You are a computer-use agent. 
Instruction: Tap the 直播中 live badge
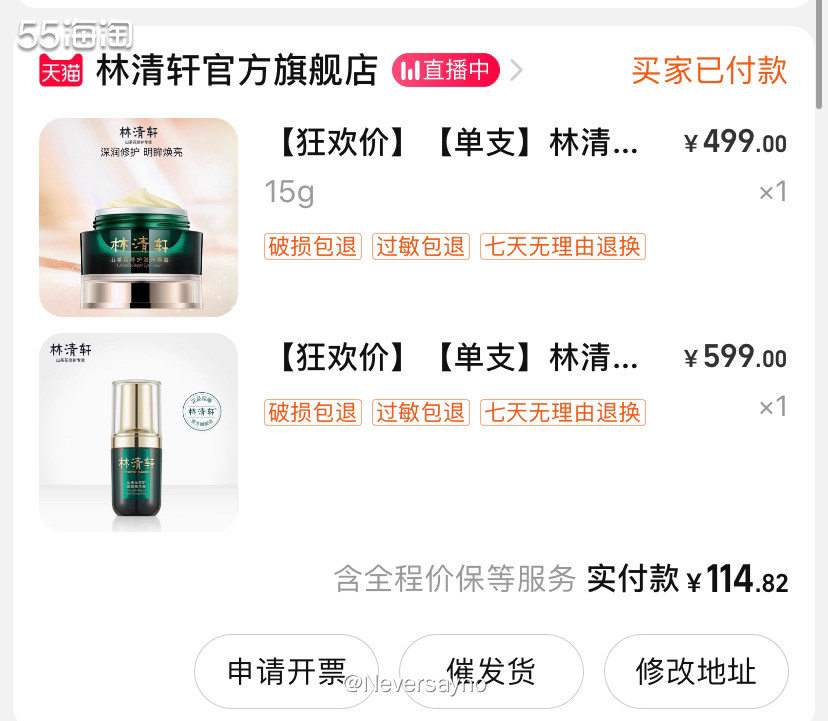coord(445,70)
